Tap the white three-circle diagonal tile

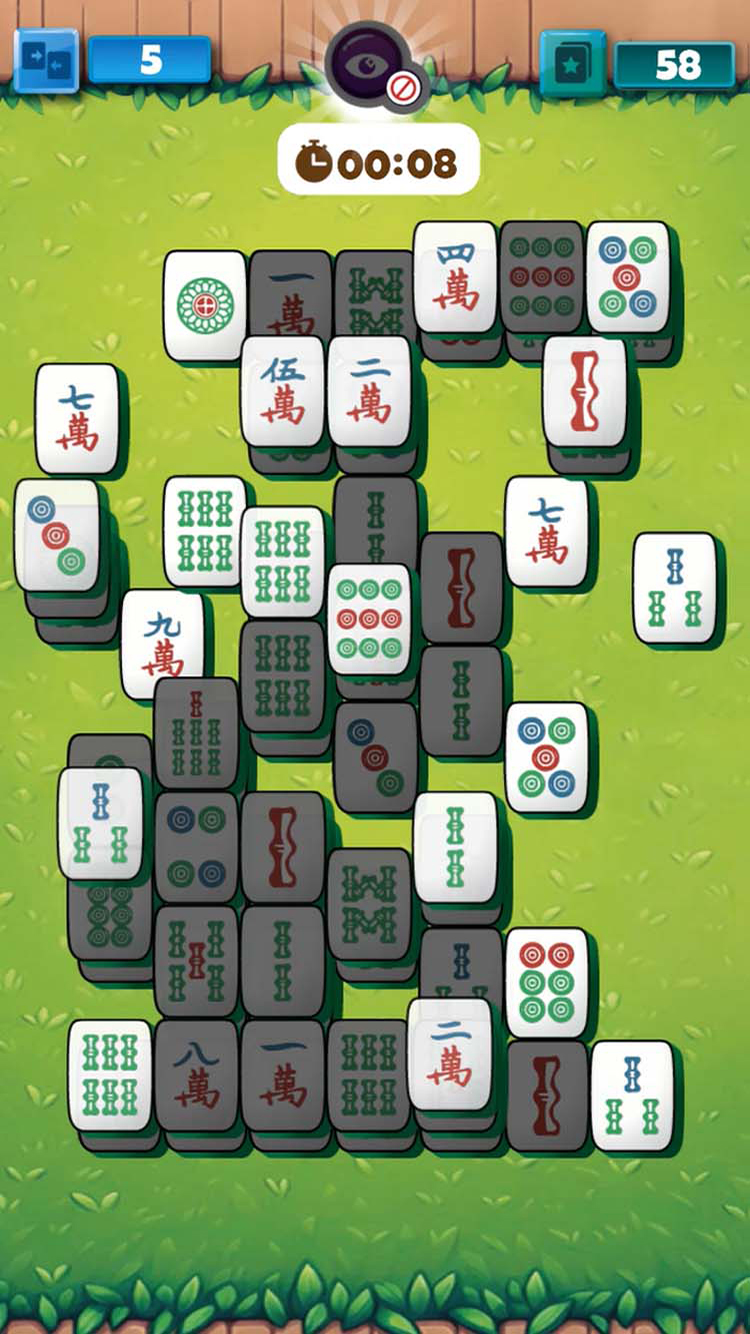pyautogui.click(x=57, y=535)
